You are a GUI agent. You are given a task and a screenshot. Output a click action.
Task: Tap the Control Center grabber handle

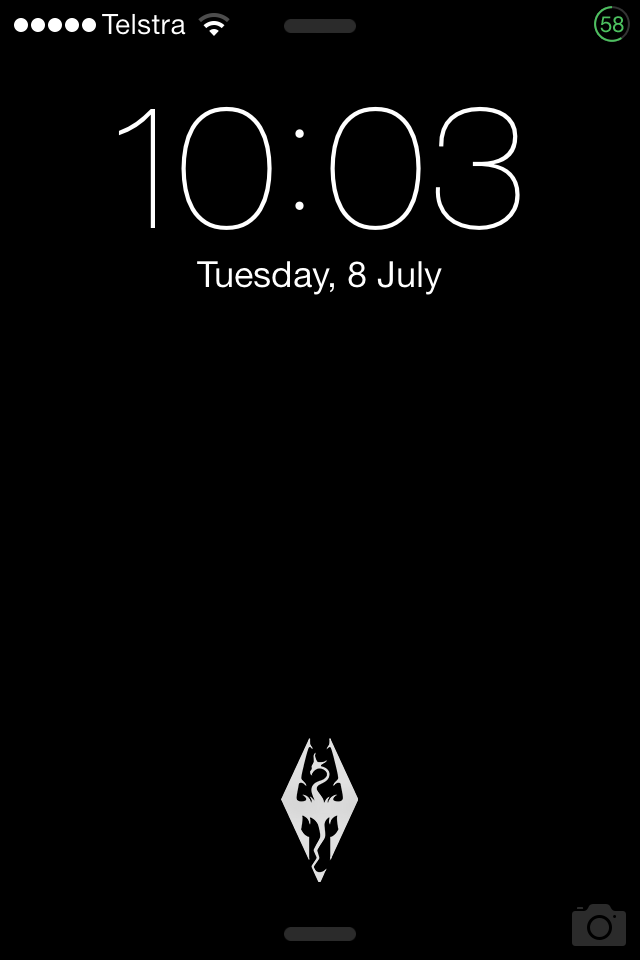[320, 934]
